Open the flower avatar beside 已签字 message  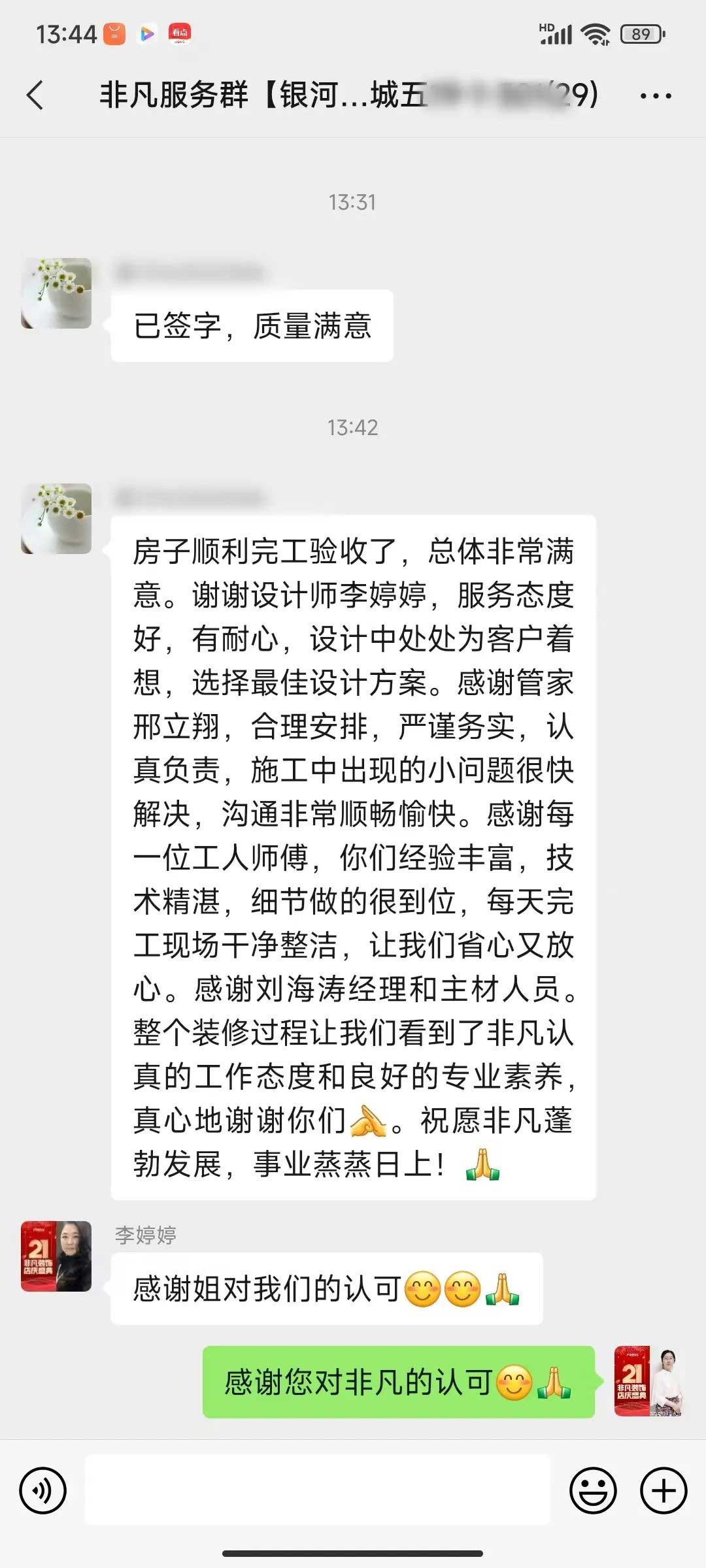click(56, 293)
